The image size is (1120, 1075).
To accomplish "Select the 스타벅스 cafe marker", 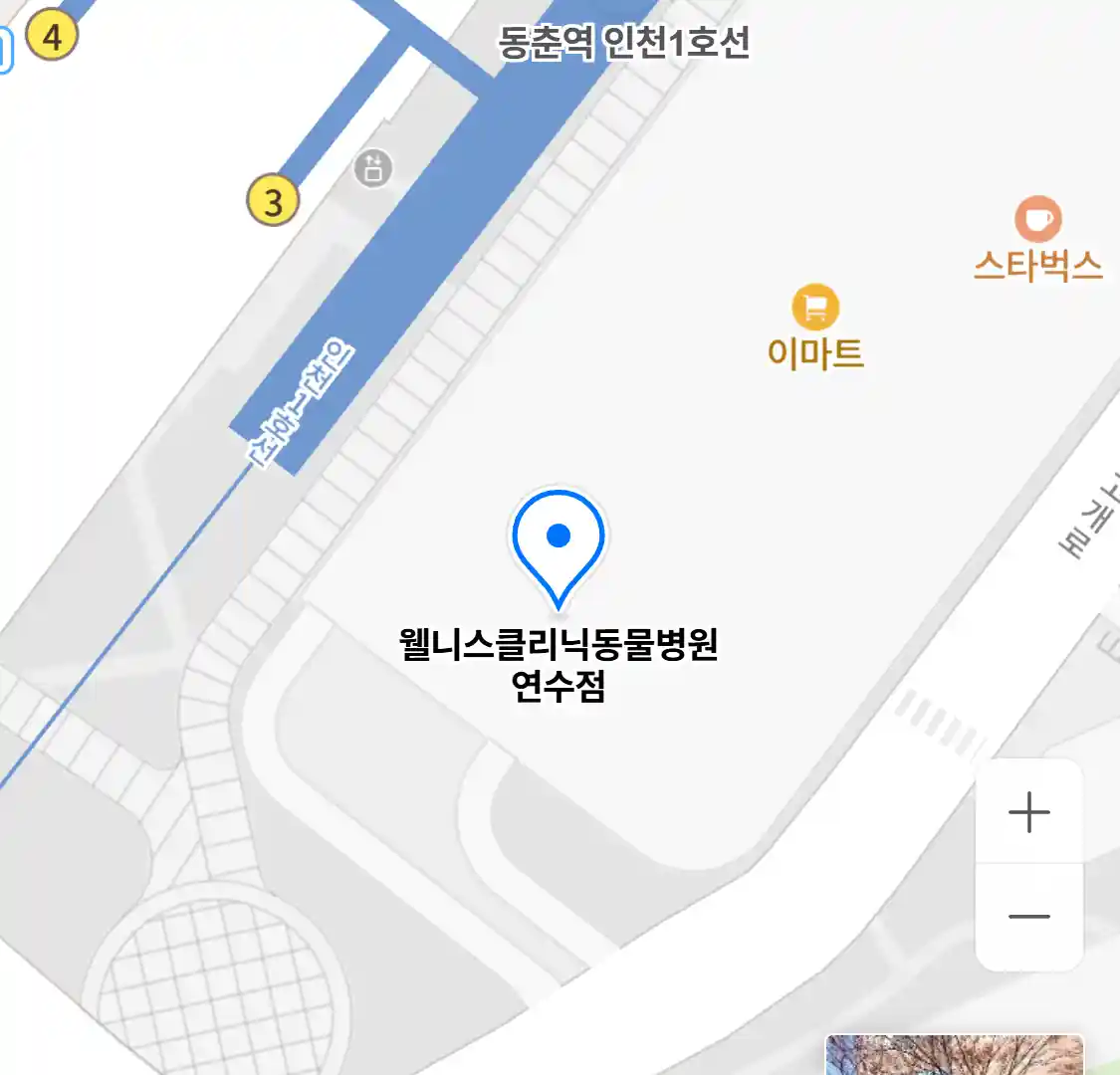I will (x=1037, y=220).
